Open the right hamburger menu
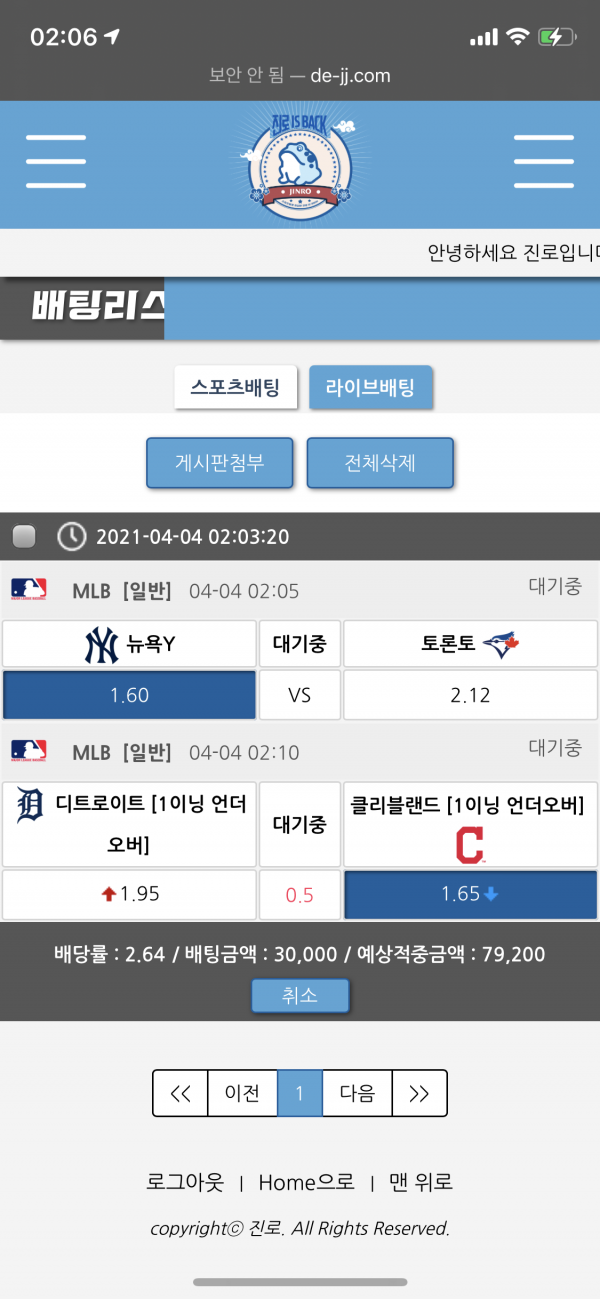Screen dimensions: 600x1299 pyautogui.click(x=543, y=161)
